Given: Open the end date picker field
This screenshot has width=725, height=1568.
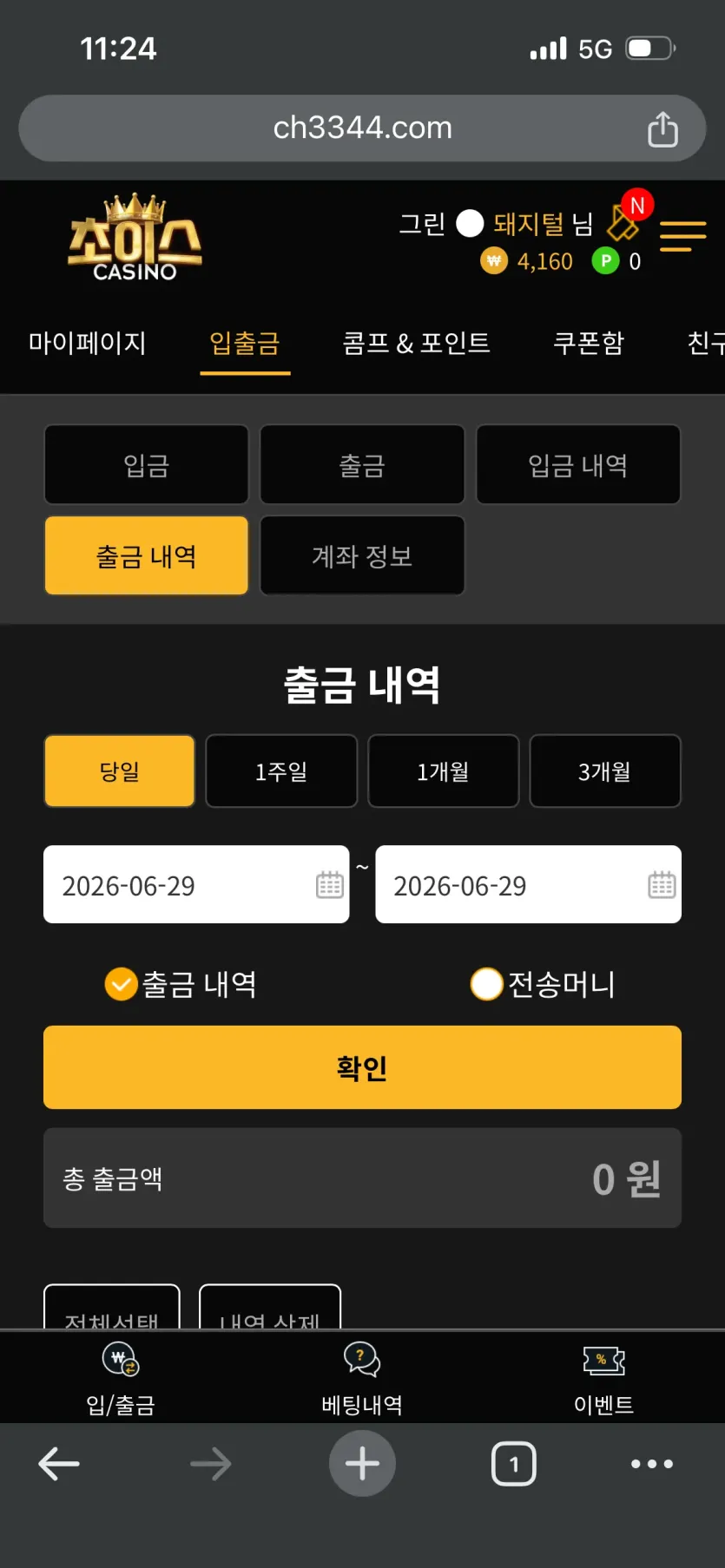Looking at the screenshot, I should (528, 884).
